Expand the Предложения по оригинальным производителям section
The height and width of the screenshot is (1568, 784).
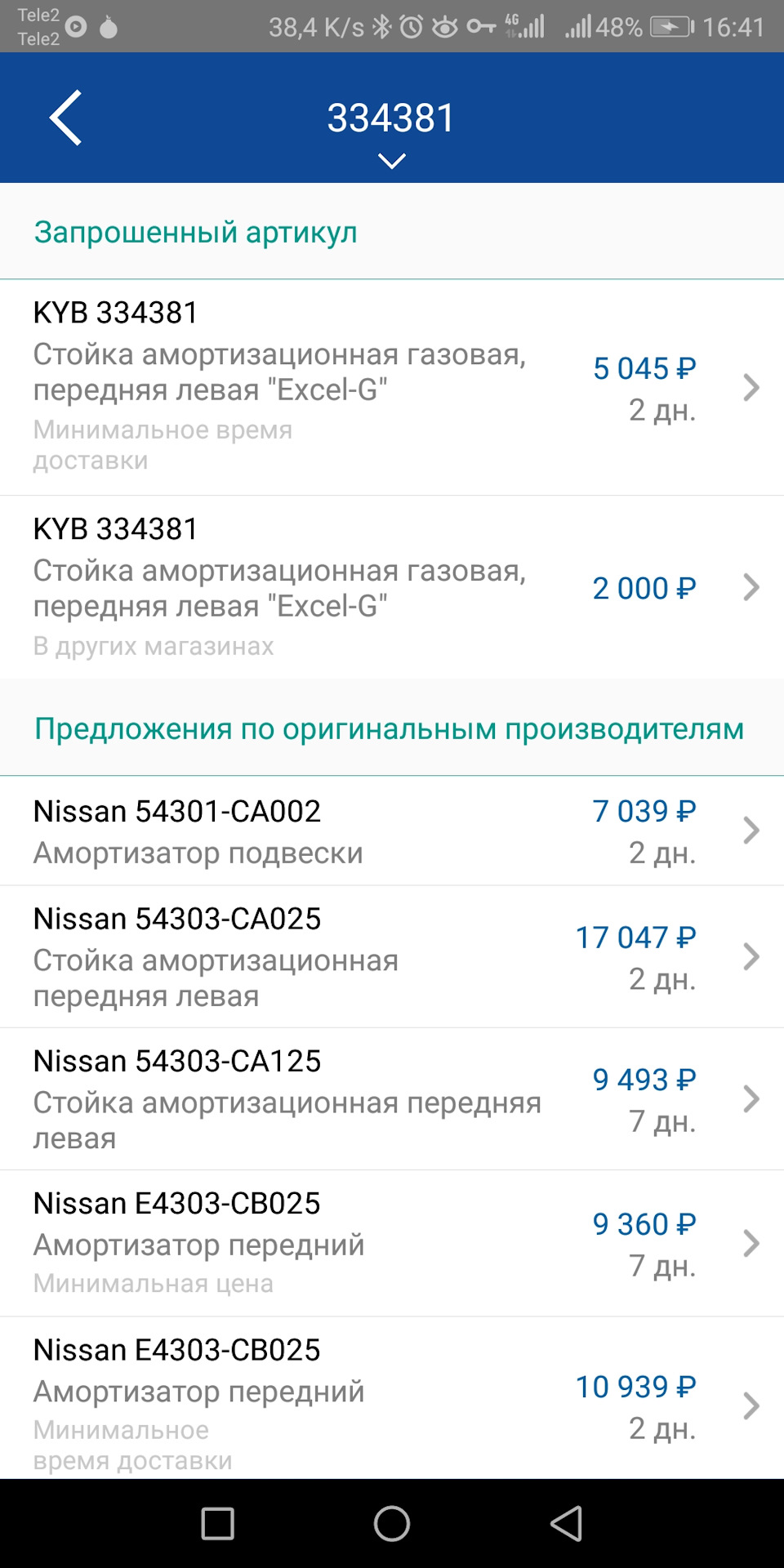[x=389, y=729]
